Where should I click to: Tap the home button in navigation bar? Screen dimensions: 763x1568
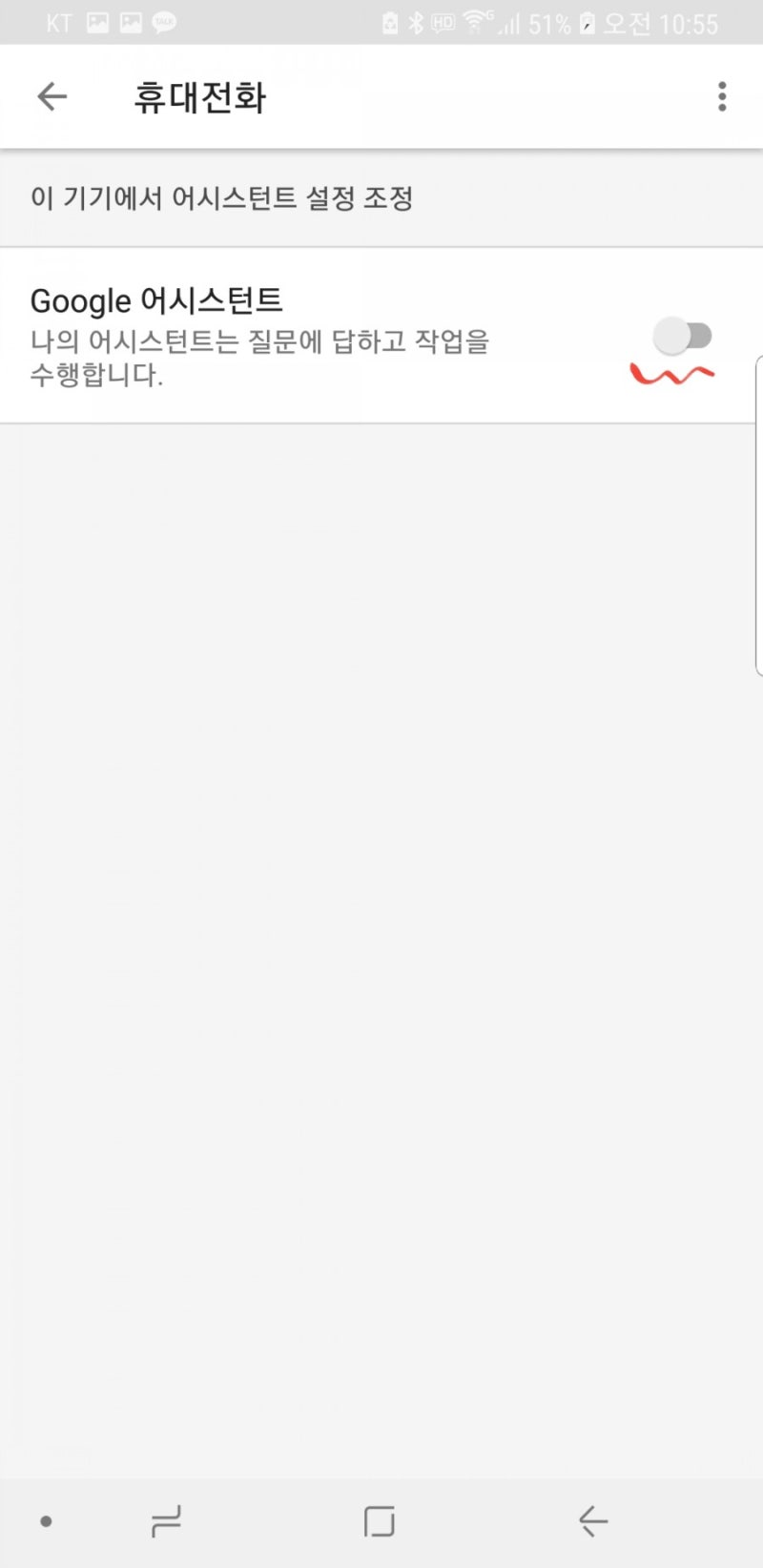380,1521
